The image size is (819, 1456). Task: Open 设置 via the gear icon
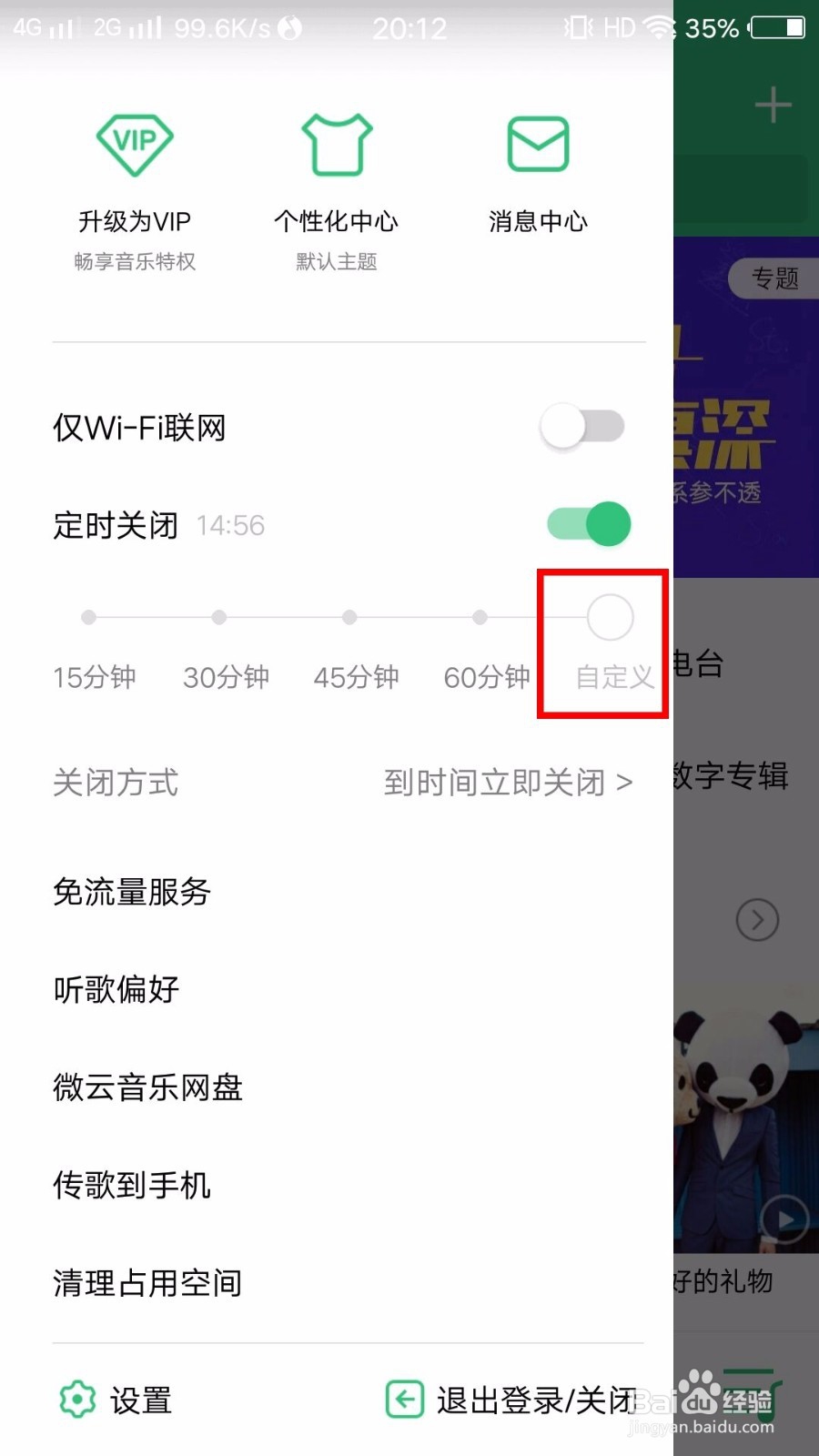[x=76, y=1399]
